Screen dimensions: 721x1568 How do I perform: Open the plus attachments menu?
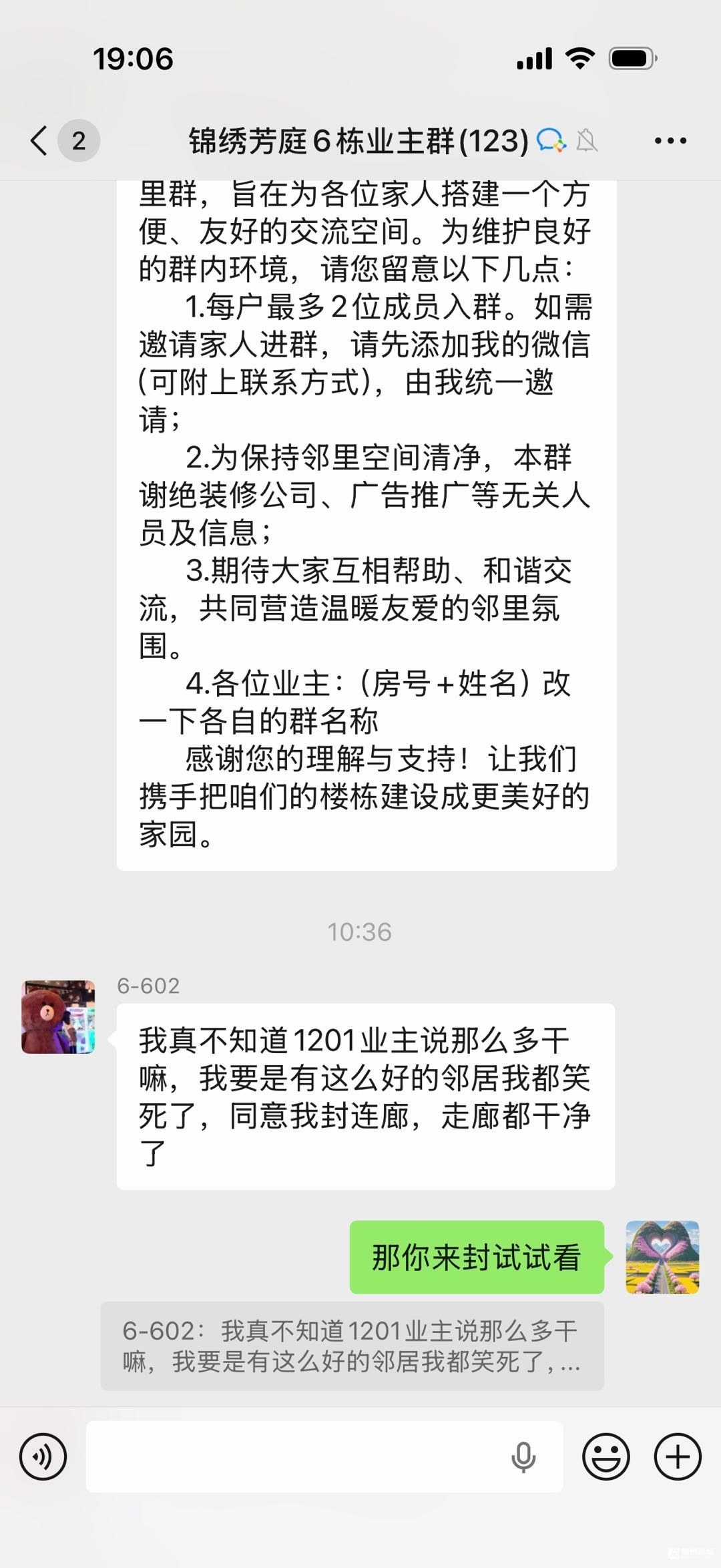click(678, 1456)
